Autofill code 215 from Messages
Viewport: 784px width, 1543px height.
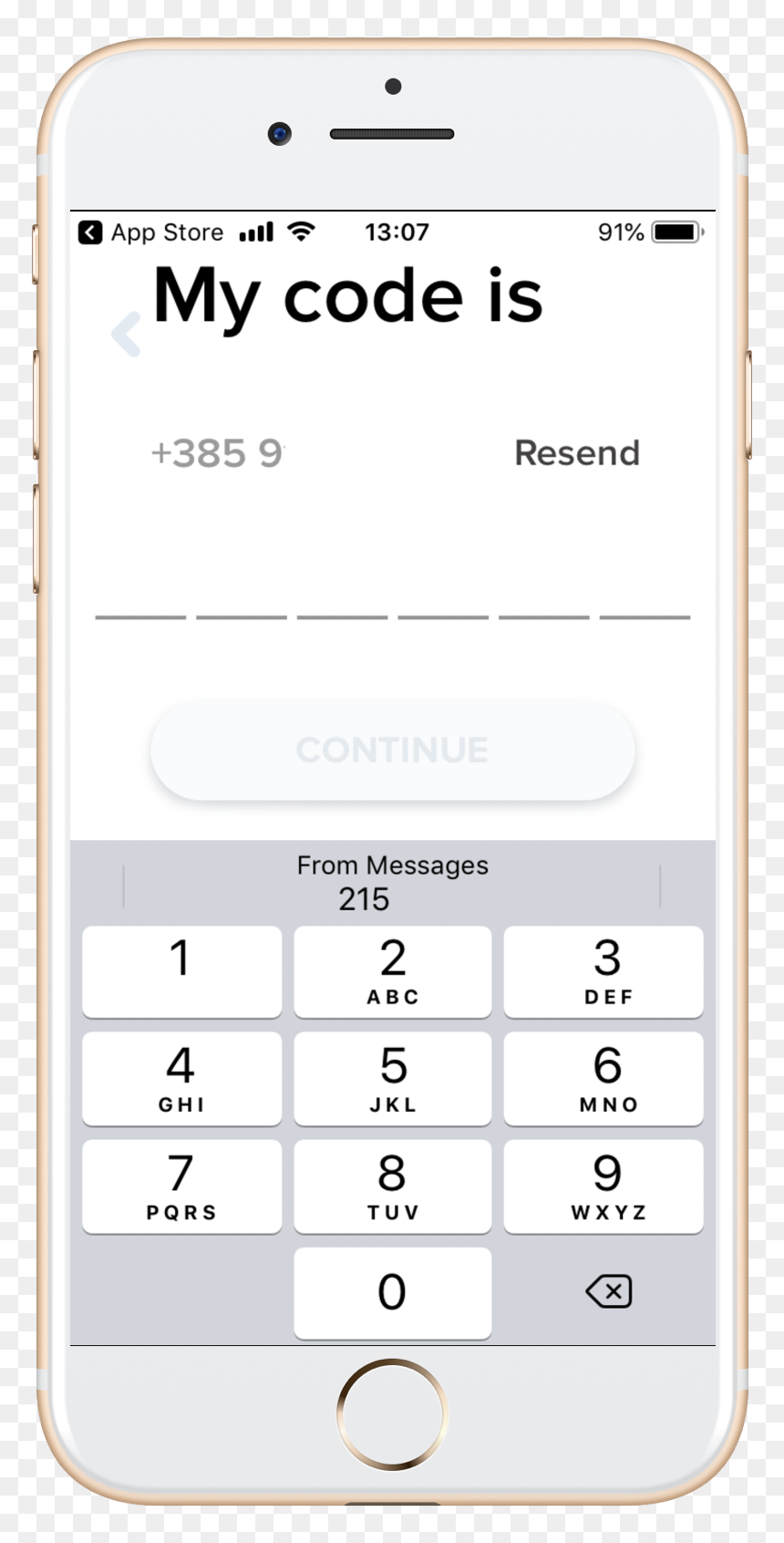392,883
